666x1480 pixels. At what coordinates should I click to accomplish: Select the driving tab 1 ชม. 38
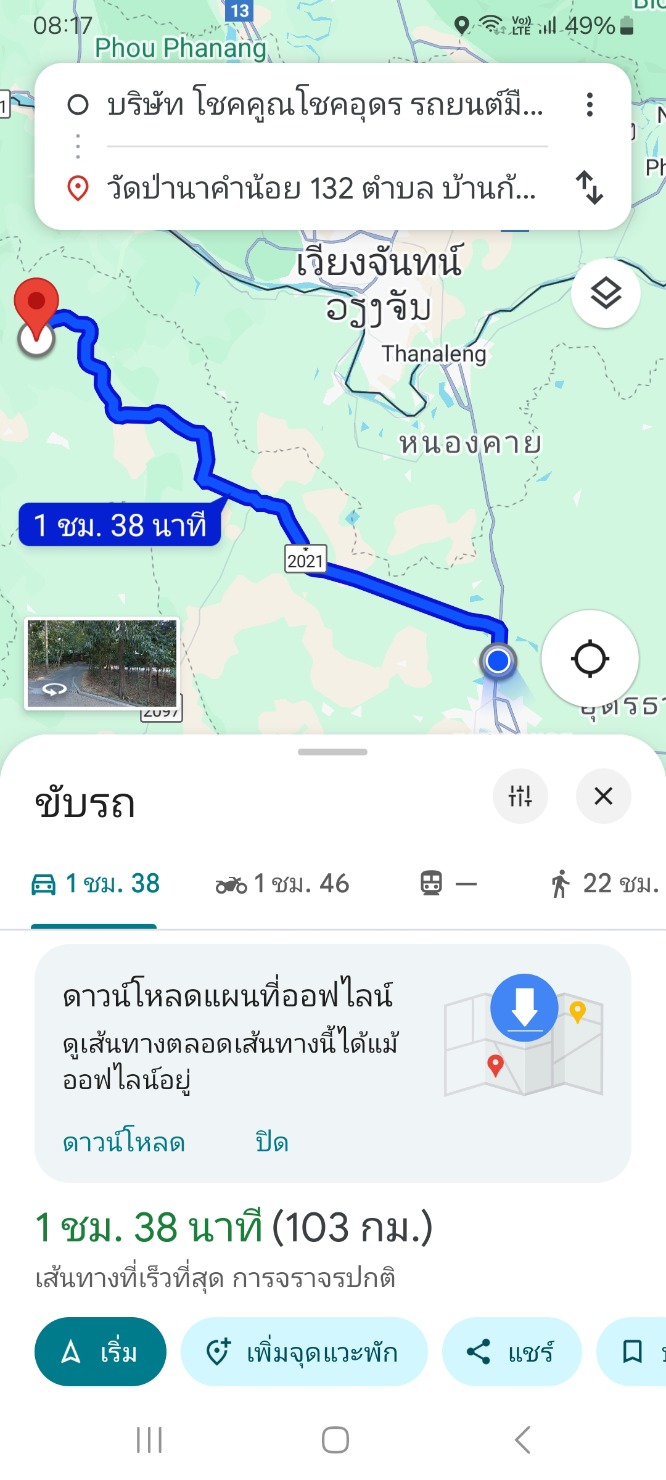tap(96, 884)
